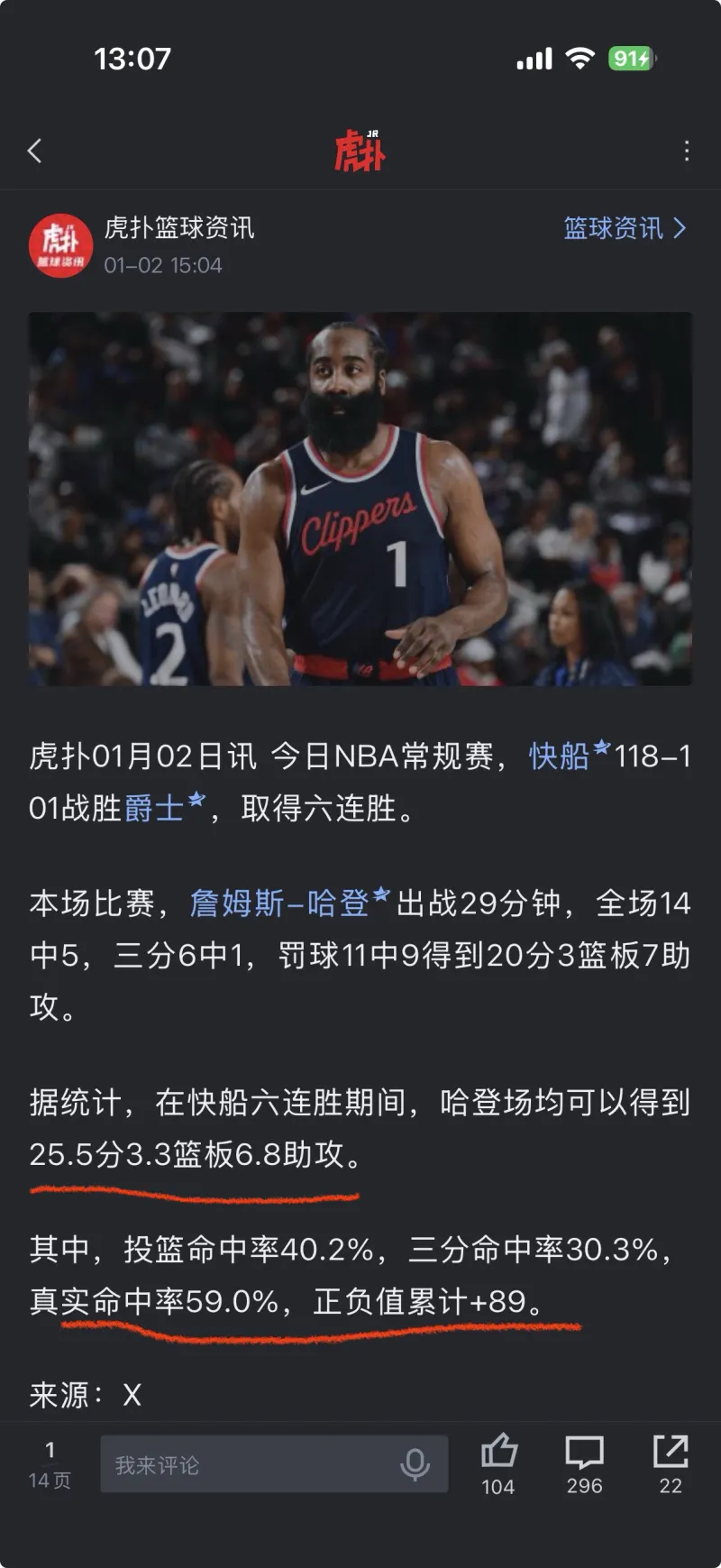
Task: Tap the cellular signal strength bars
Action: 534,57
